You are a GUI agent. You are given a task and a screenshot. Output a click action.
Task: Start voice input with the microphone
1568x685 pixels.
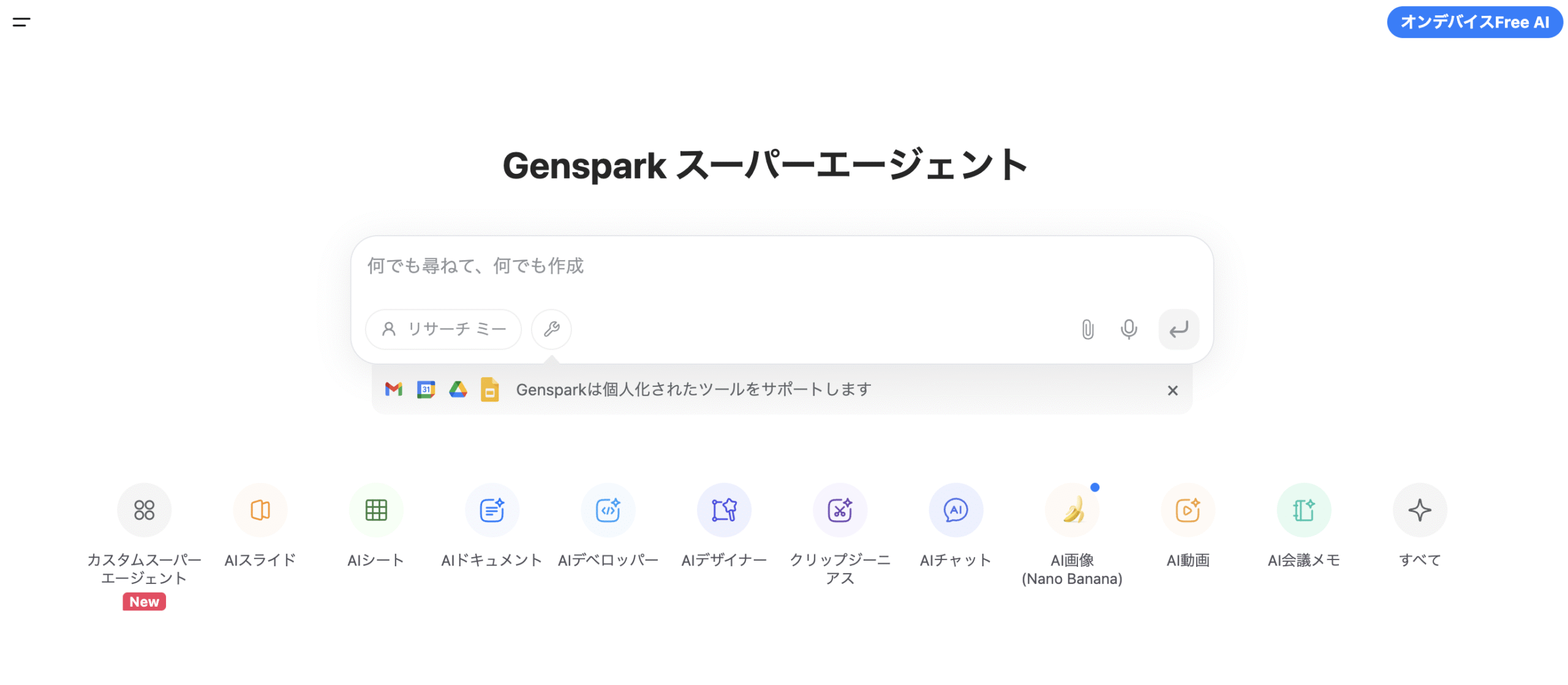pos(1128,329)
